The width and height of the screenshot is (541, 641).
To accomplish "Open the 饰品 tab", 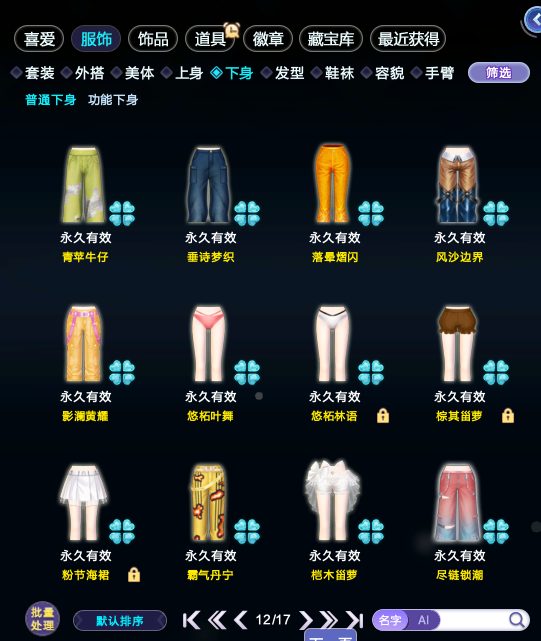I will pos(153,39).
